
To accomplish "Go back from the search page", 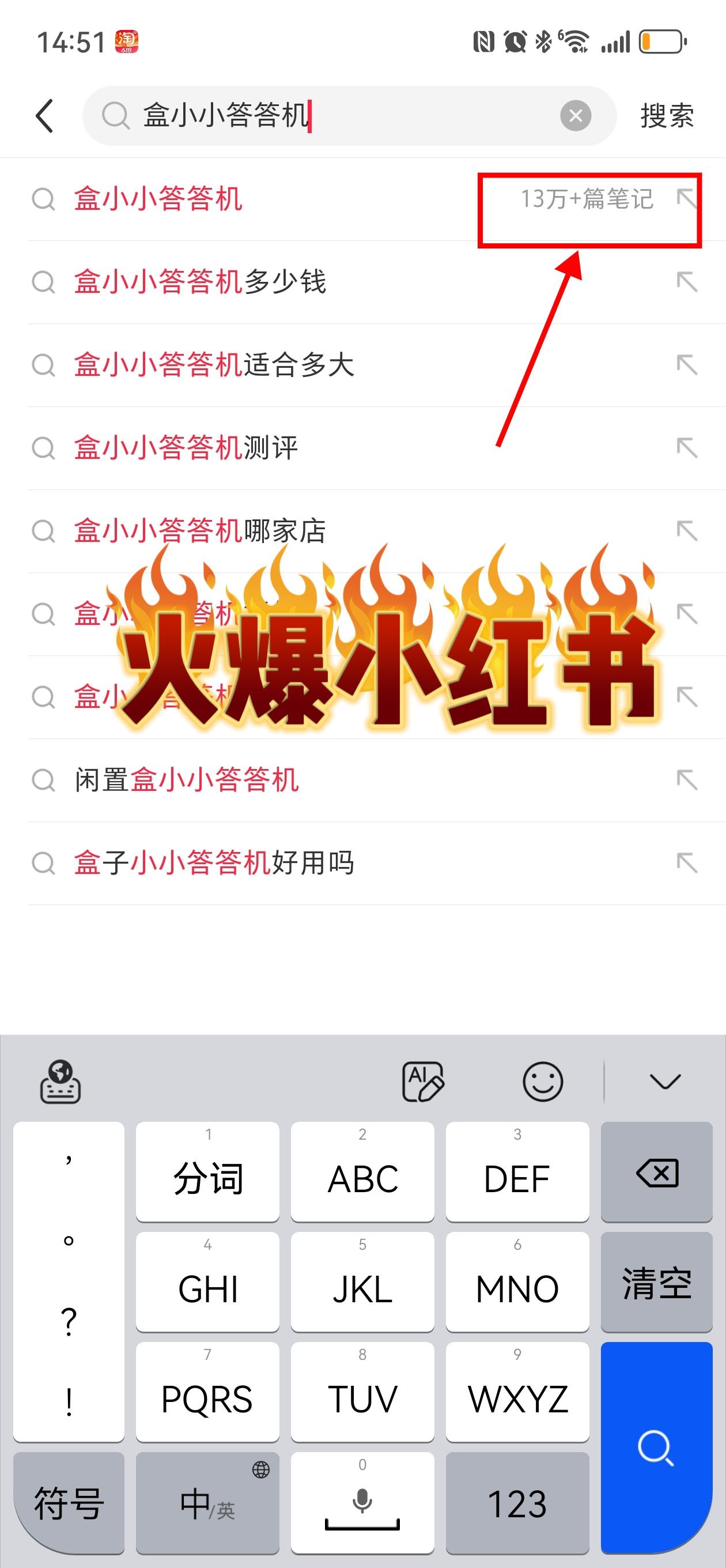I will coord(45,116).
